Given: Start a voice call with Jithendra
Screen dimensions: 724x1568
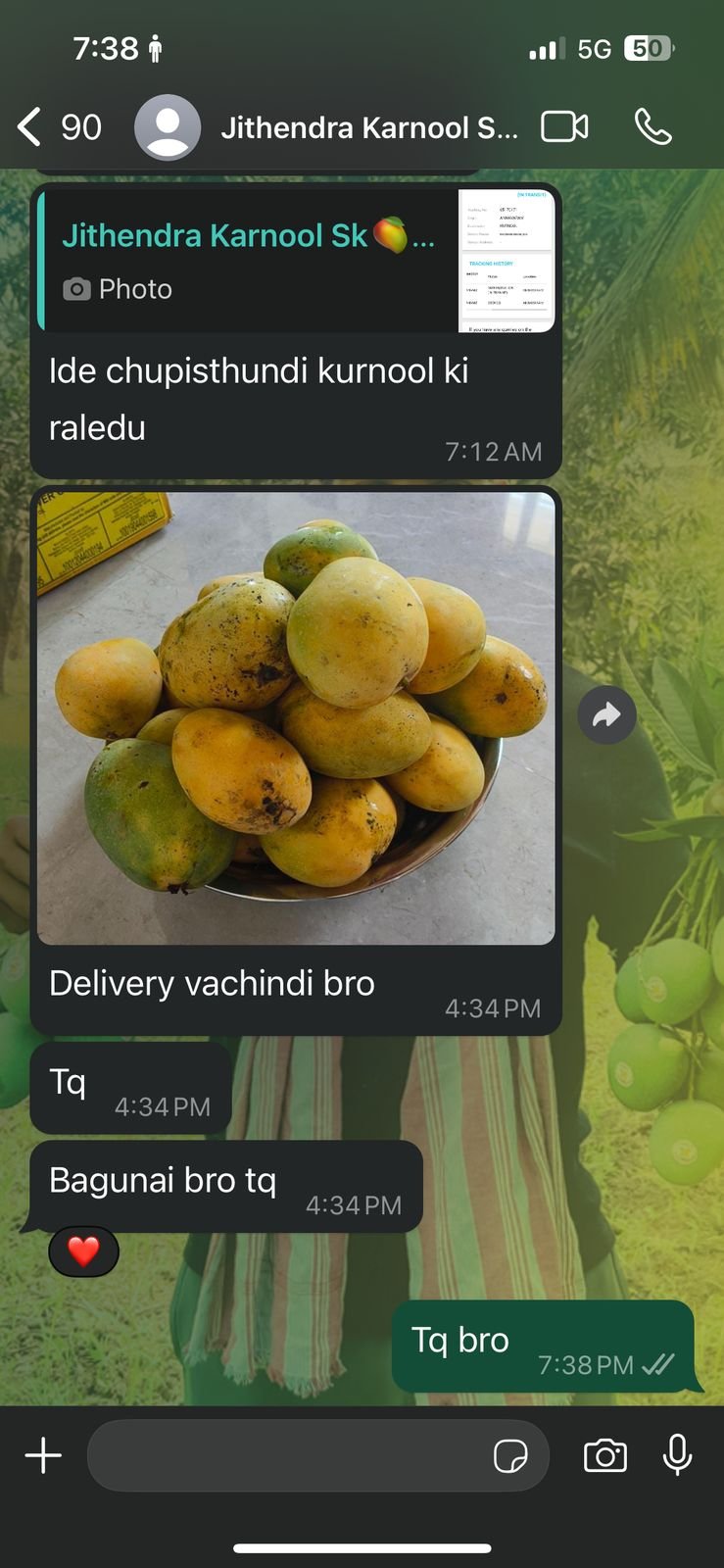Looking at the screenshot, I should (x=653, y=127).
